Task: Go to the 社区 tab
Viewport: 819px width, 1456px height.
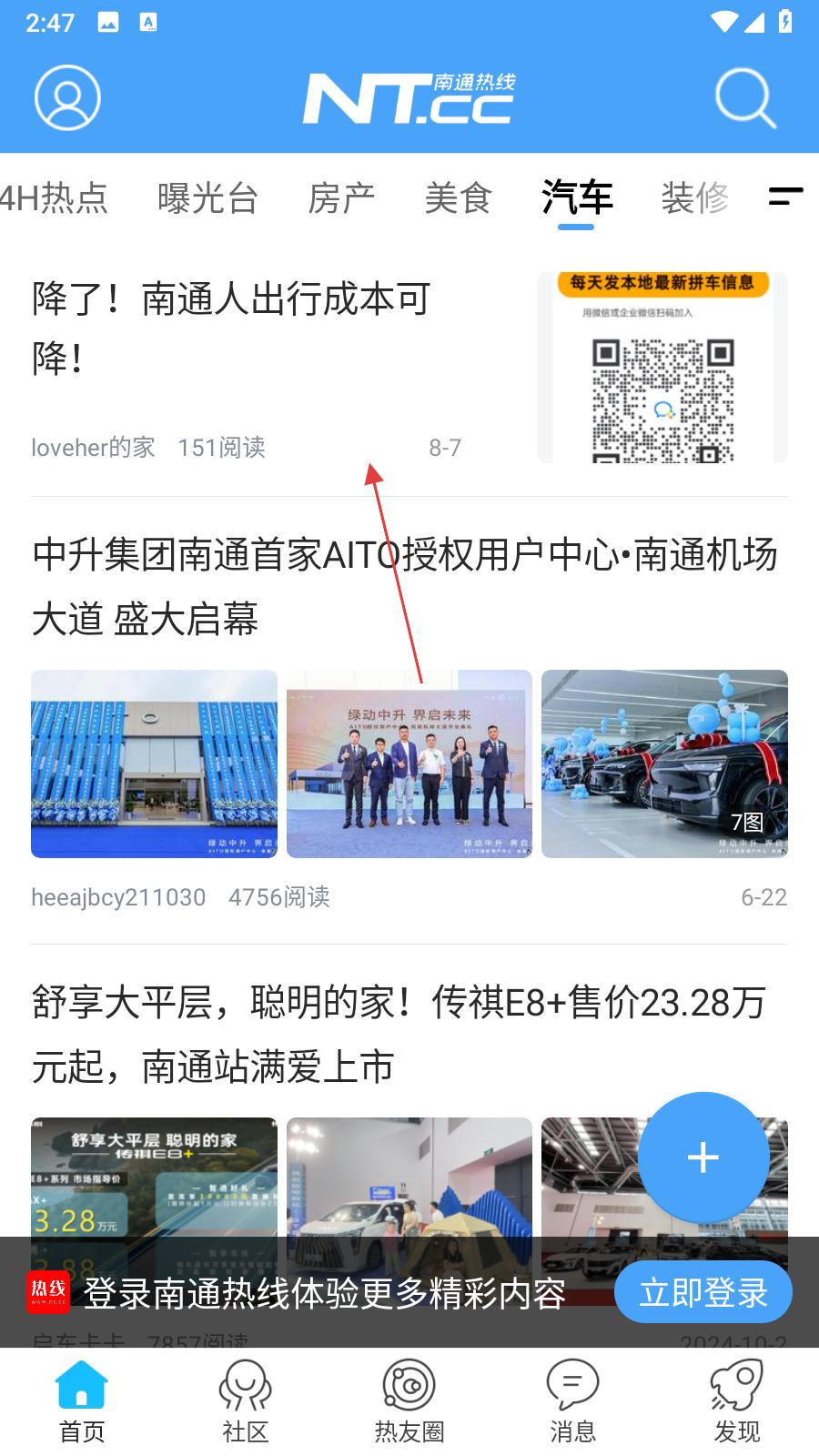Action: [x=246, y=1401]
